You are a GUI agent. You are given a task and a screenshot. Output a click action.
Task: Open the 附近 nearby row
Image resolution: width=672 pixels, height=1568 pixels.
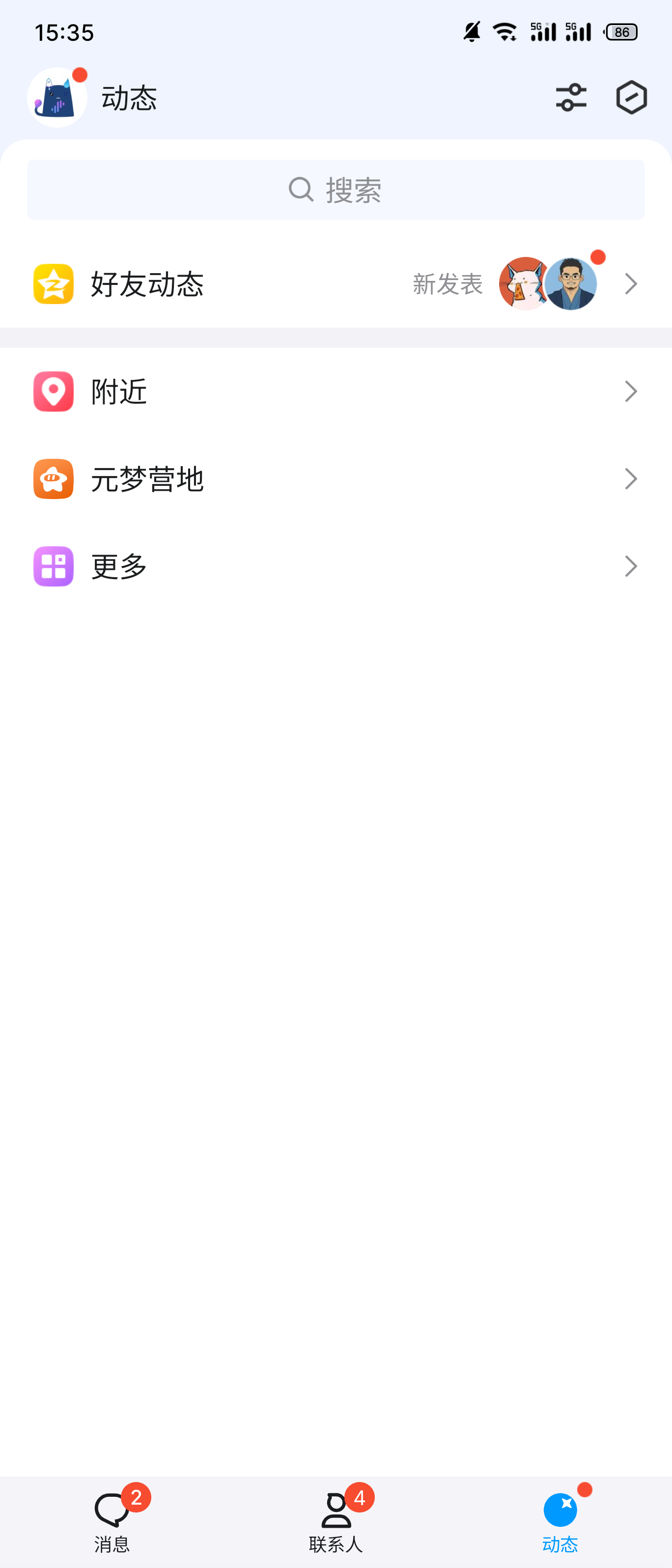tap(336, 392)
